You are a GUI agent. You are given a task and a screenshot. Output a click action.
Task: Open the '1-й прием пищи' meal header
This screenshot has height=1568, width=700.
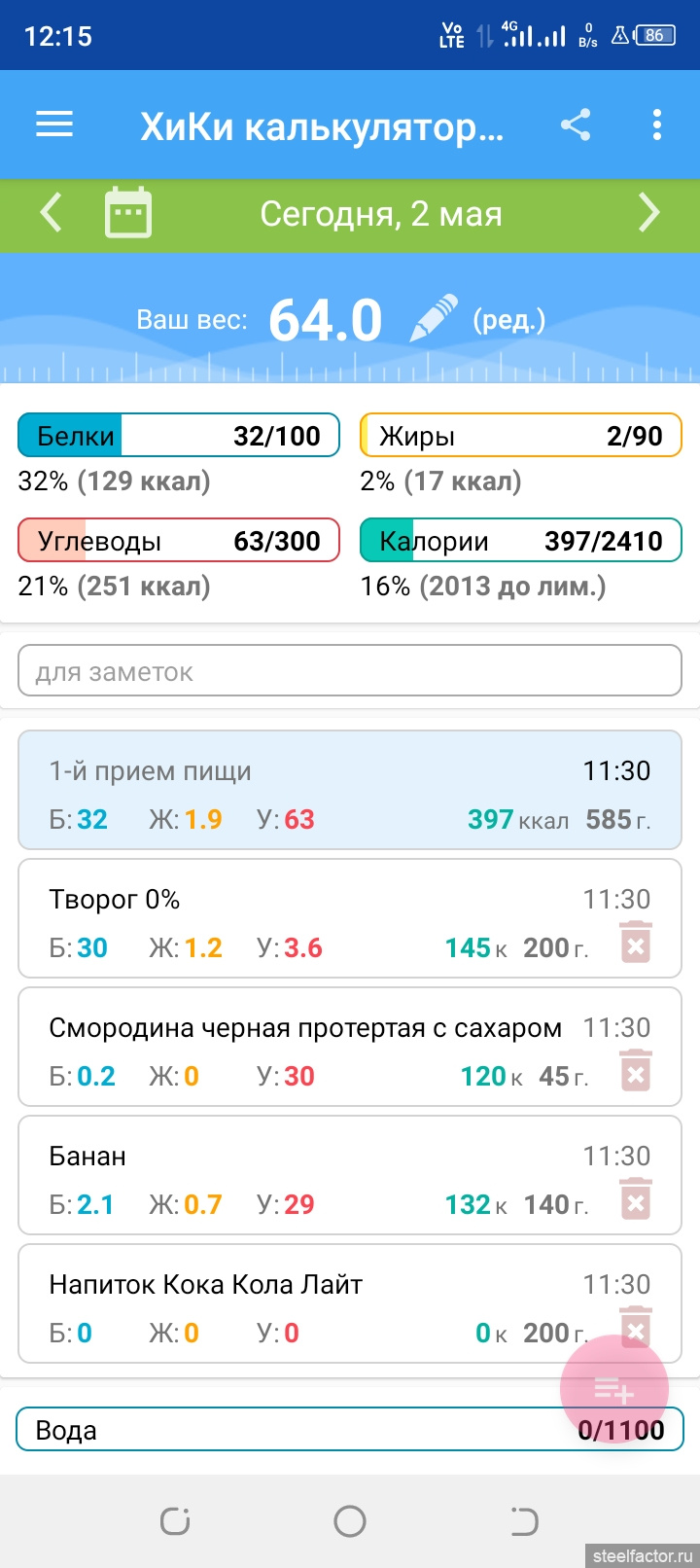coord(350,790)
